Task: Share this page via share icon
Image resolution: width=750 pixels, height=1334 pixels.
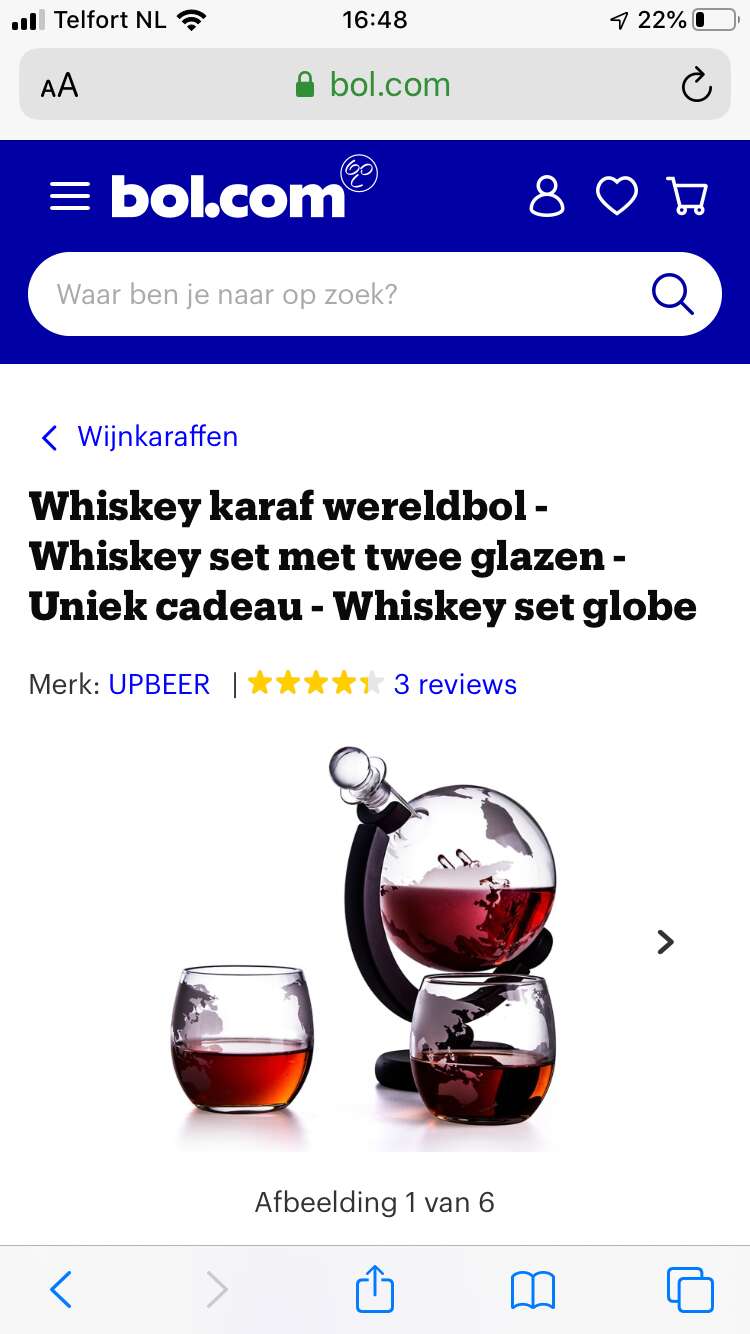Action: (375, 1288)
